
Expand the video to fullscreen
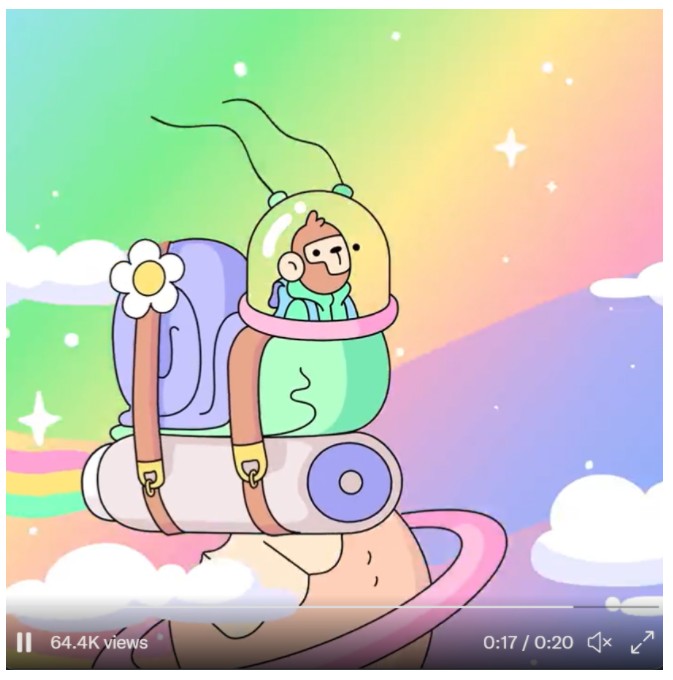[641, 642]
